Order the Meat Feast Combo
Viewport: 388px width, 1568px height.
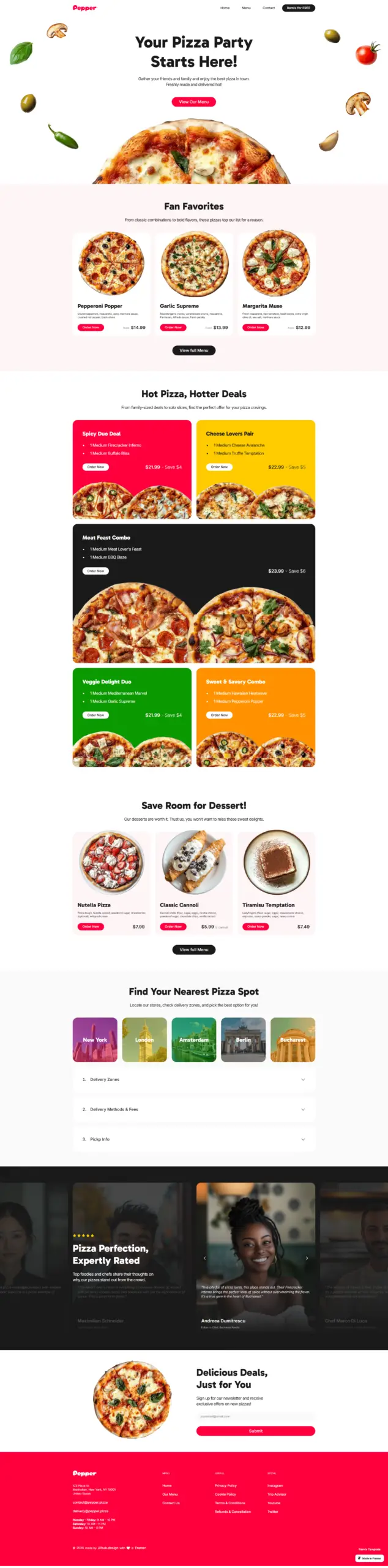[95, 571]
